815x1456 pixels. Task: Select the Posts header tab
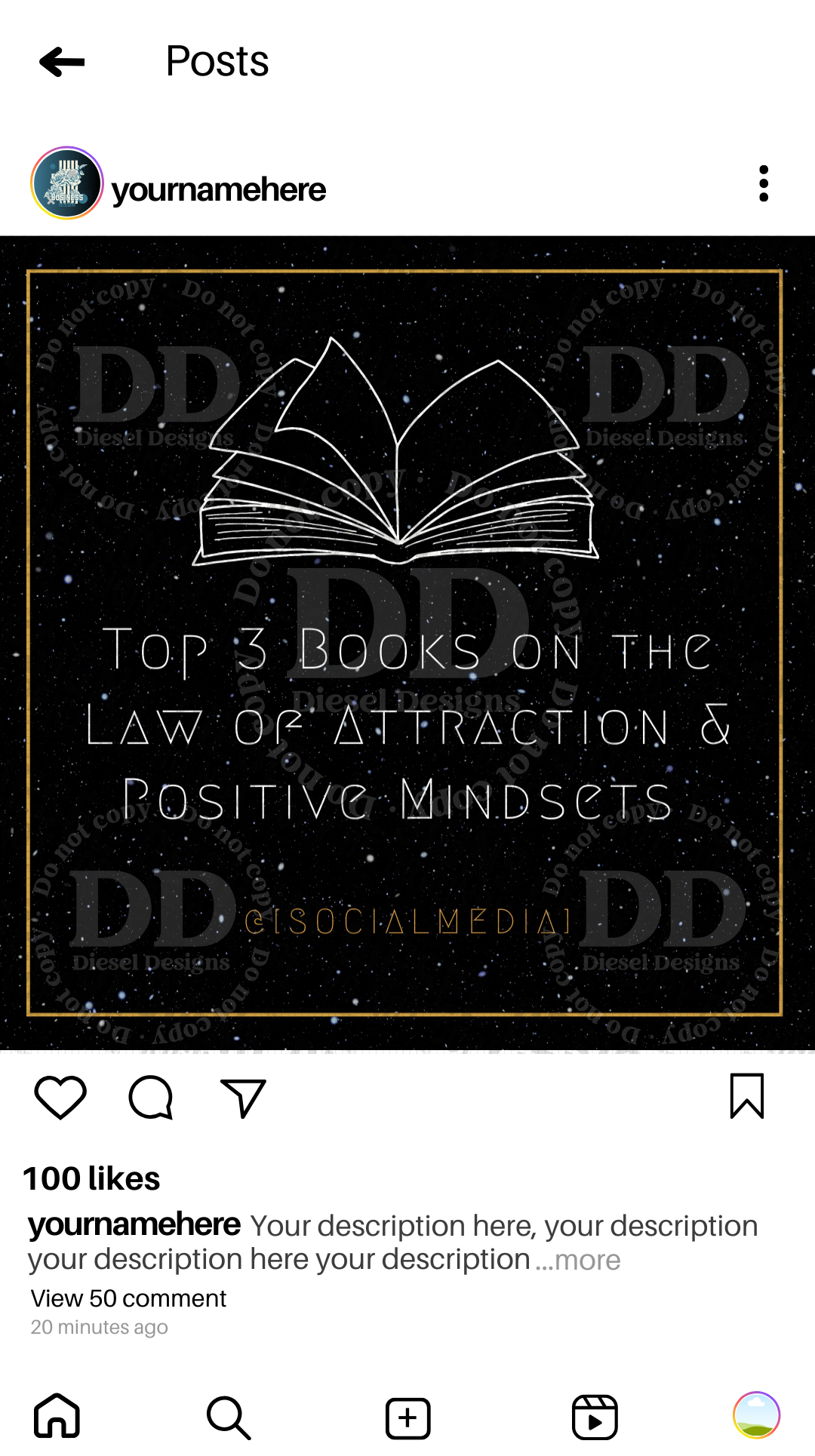point(217,62)
